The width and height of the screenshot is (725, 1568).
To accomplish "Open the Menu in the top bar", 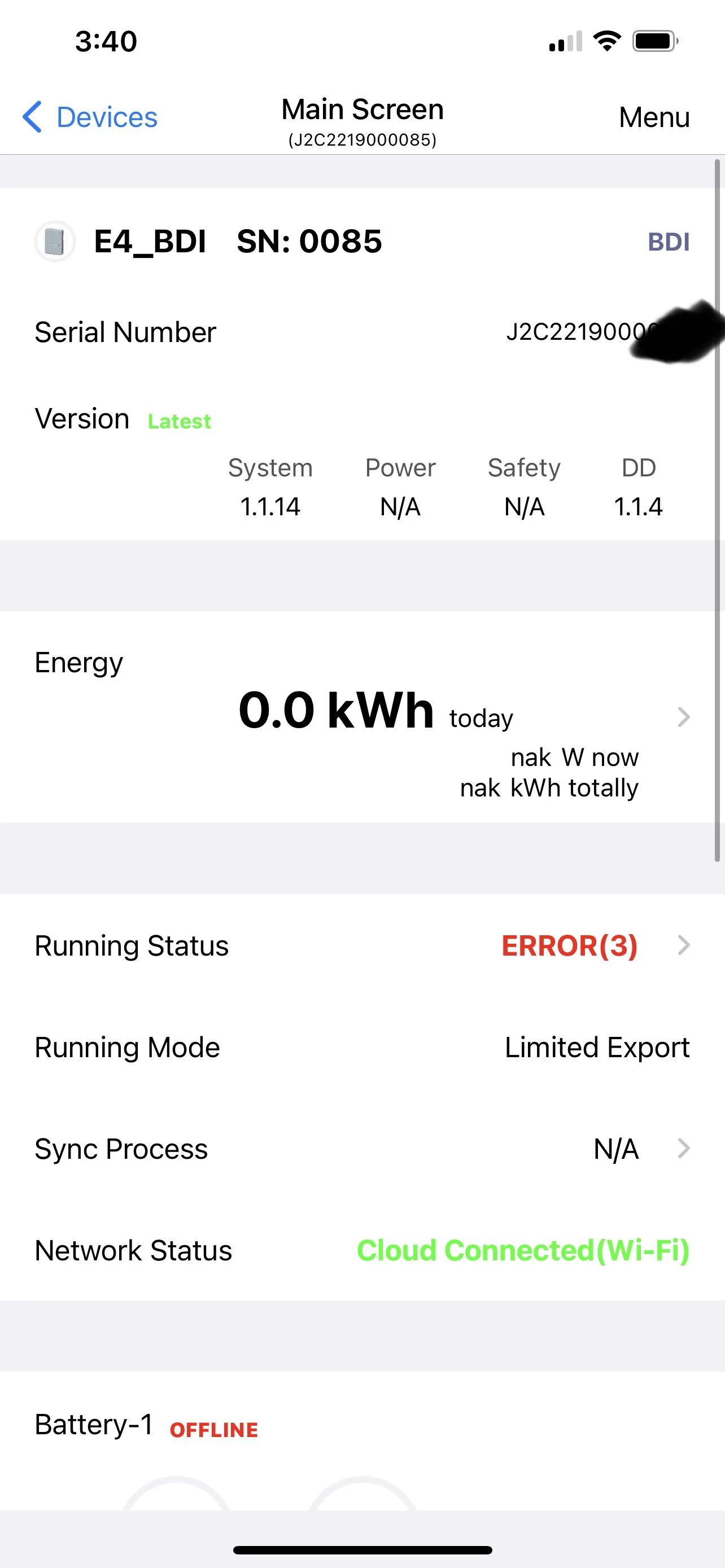I will pyautogui.click(x=654, y=117).
